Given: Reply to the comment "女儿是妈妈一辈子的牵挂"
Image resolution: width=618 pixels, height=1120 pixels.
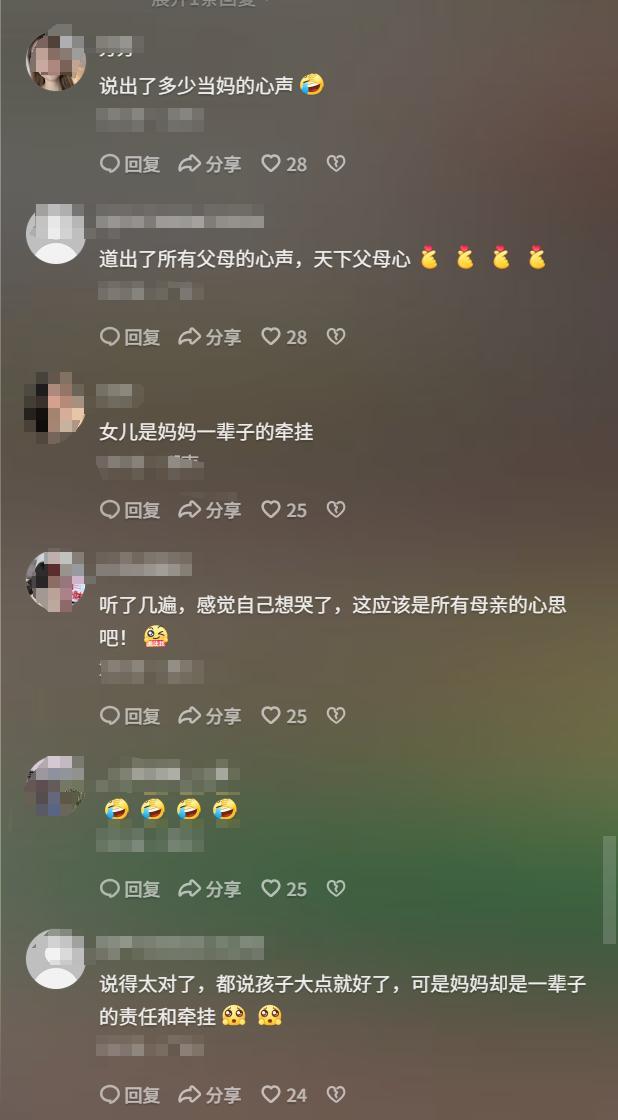Looking at the screenshot, I should click(x=130, y=511).
